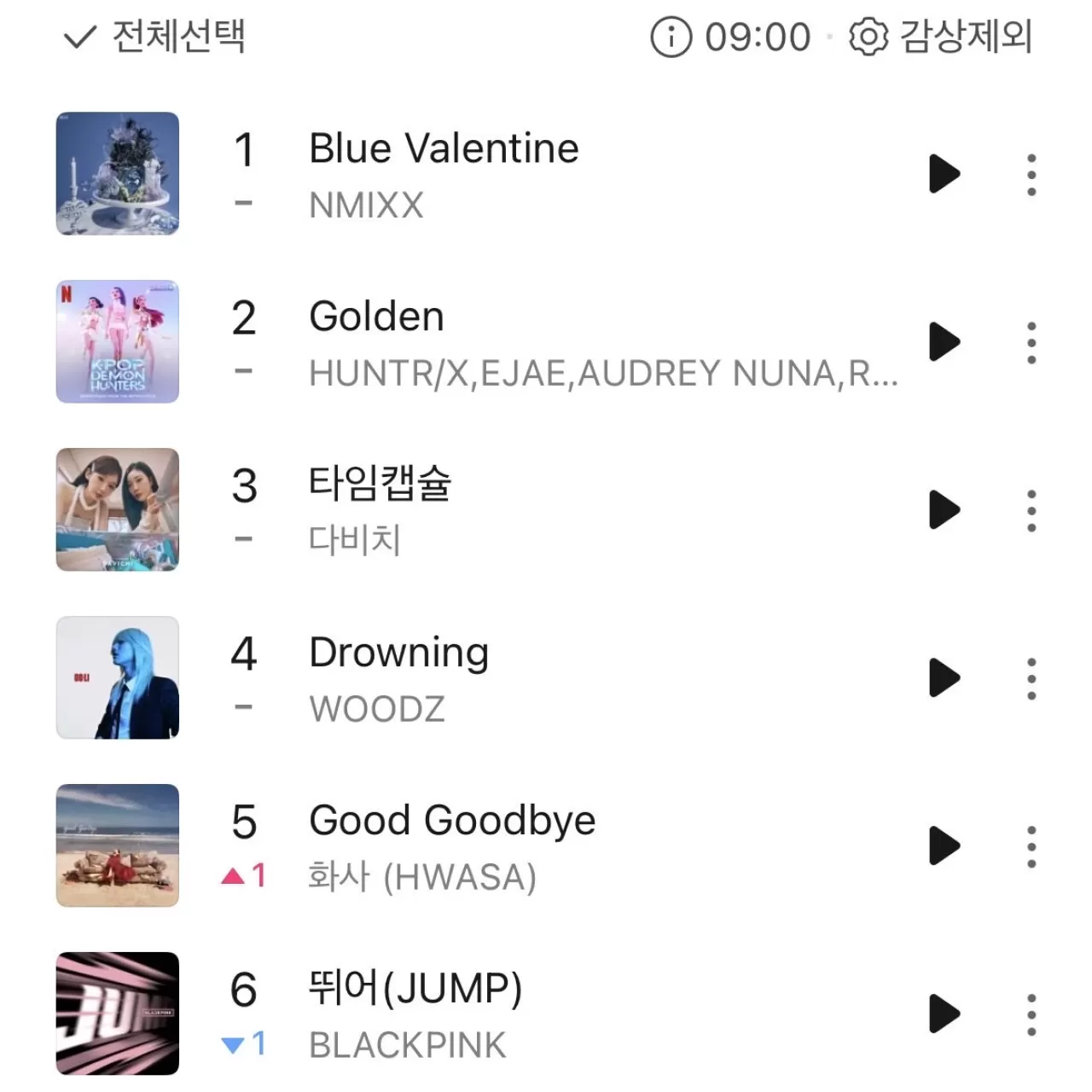The height and width of the screenshot is (1092, 1092).
Task: Open more options for 뛰어(JUMP)
Action: click(1031, 1014)
